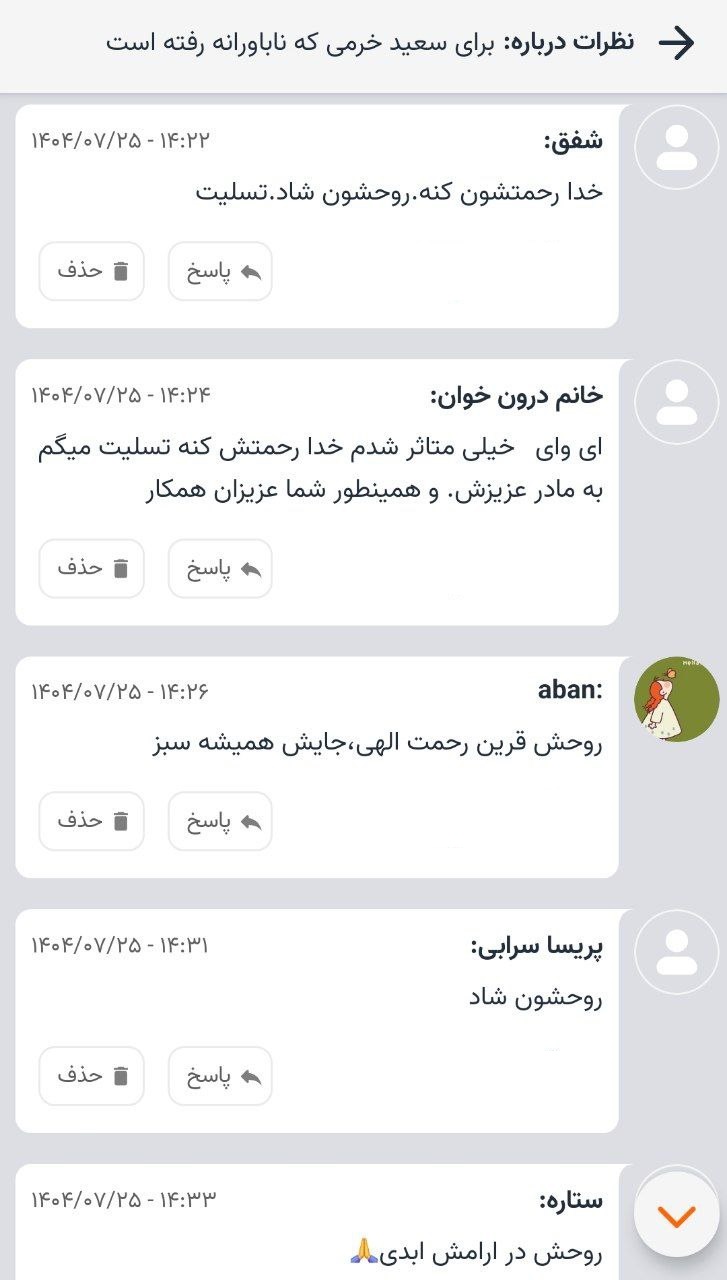Delete the comment from پریسا سرابی
The height and width of the screenshot is (1280, 727).
92,1076
